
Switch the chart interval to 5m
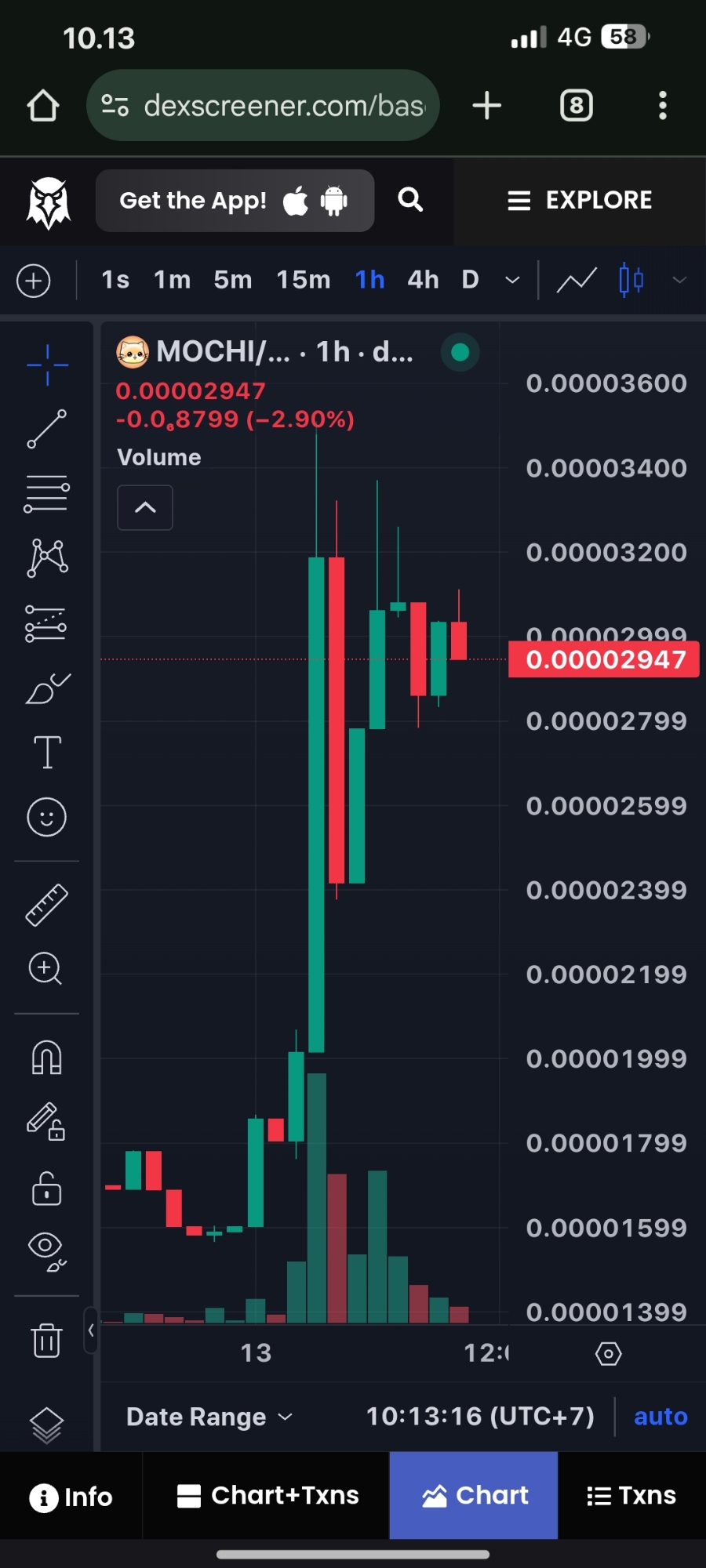pyautogui.click(x=233, y=280)
